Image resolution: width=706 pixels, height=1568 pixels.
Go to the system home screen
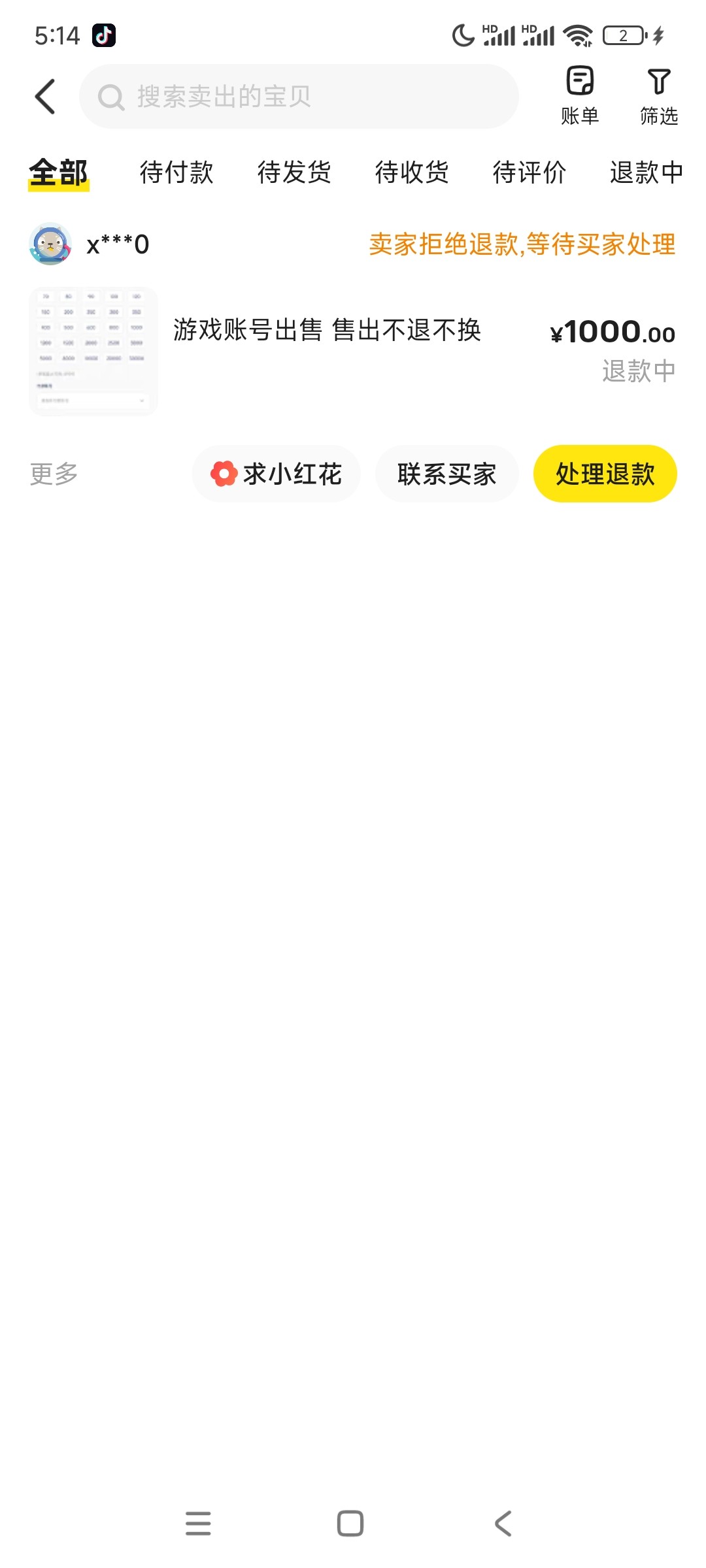(x=350, y=1524)
